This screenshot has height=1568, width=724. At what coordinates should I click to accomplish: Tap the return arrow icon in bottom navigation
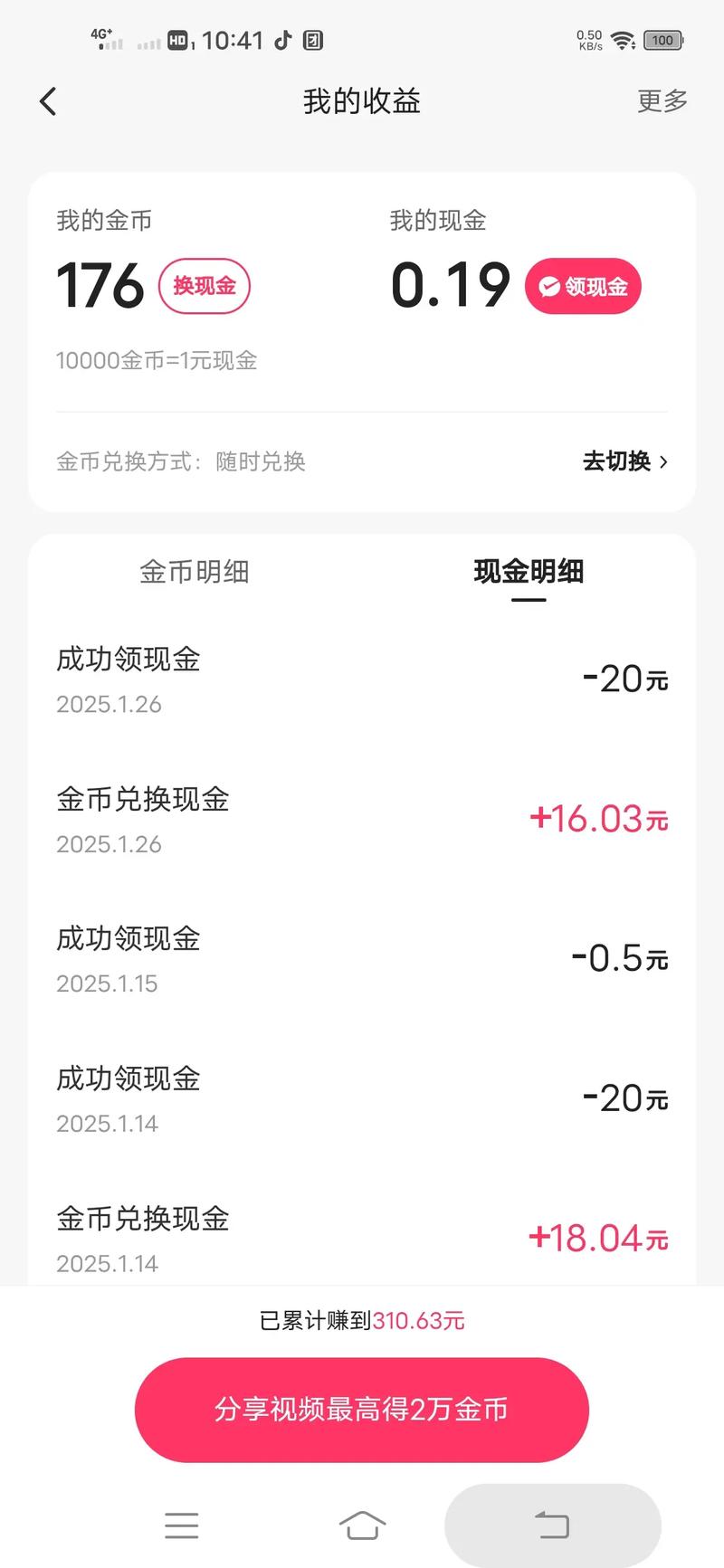553,1525
